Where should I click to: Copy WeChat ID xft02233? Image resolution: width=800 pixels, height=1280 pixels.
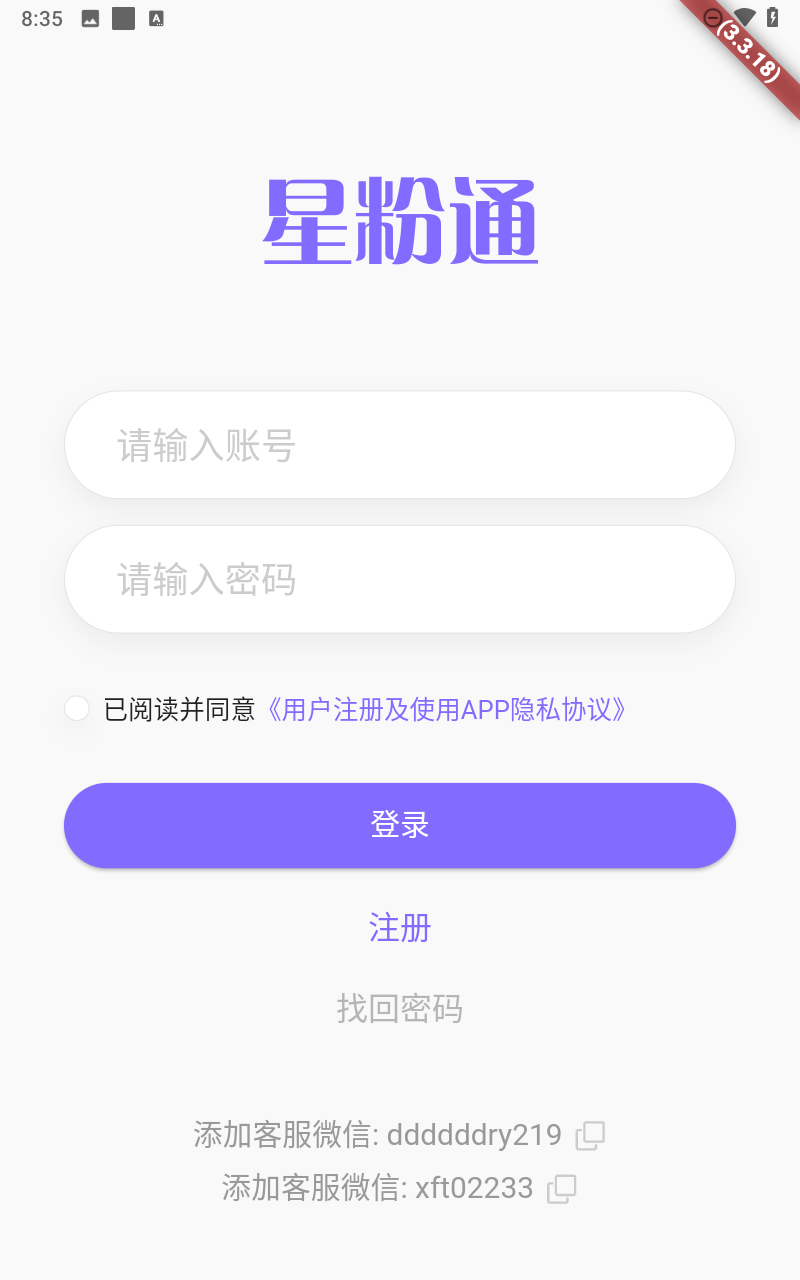562,1188
